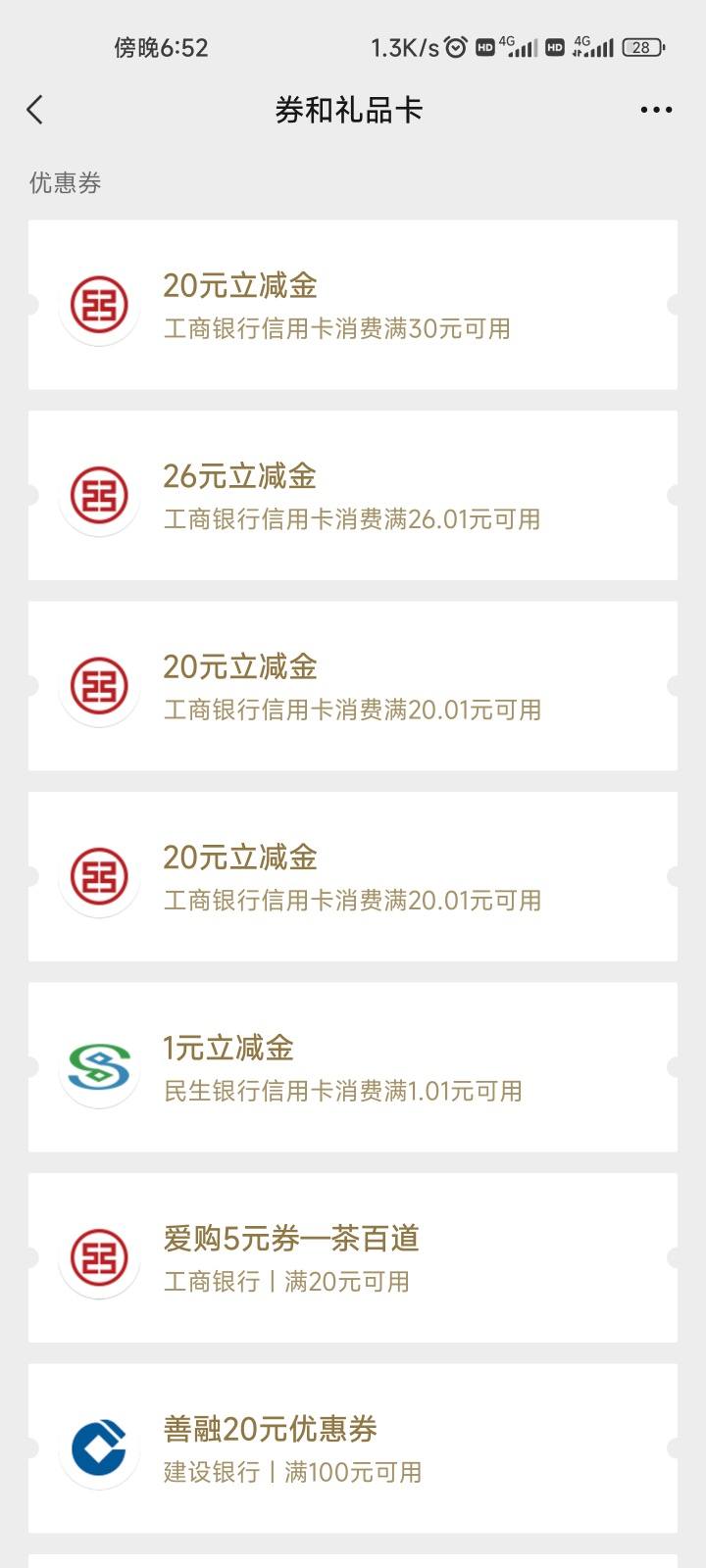
Task: Open the 爱购5元券—茶百道 coupon
Action: point(353,1257)
